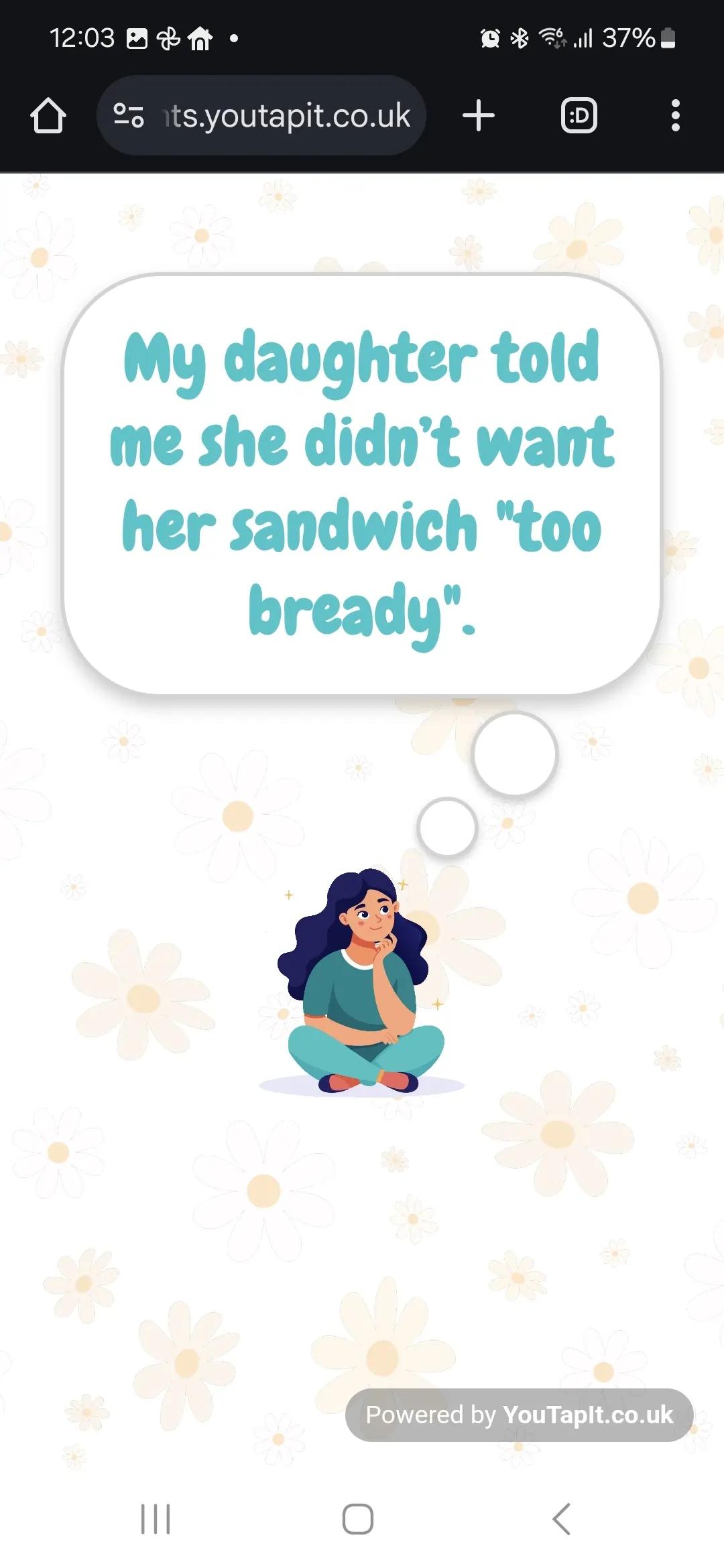Tap the clock showing 12:03
The image size is (724, 1568).
coord(84,38)
